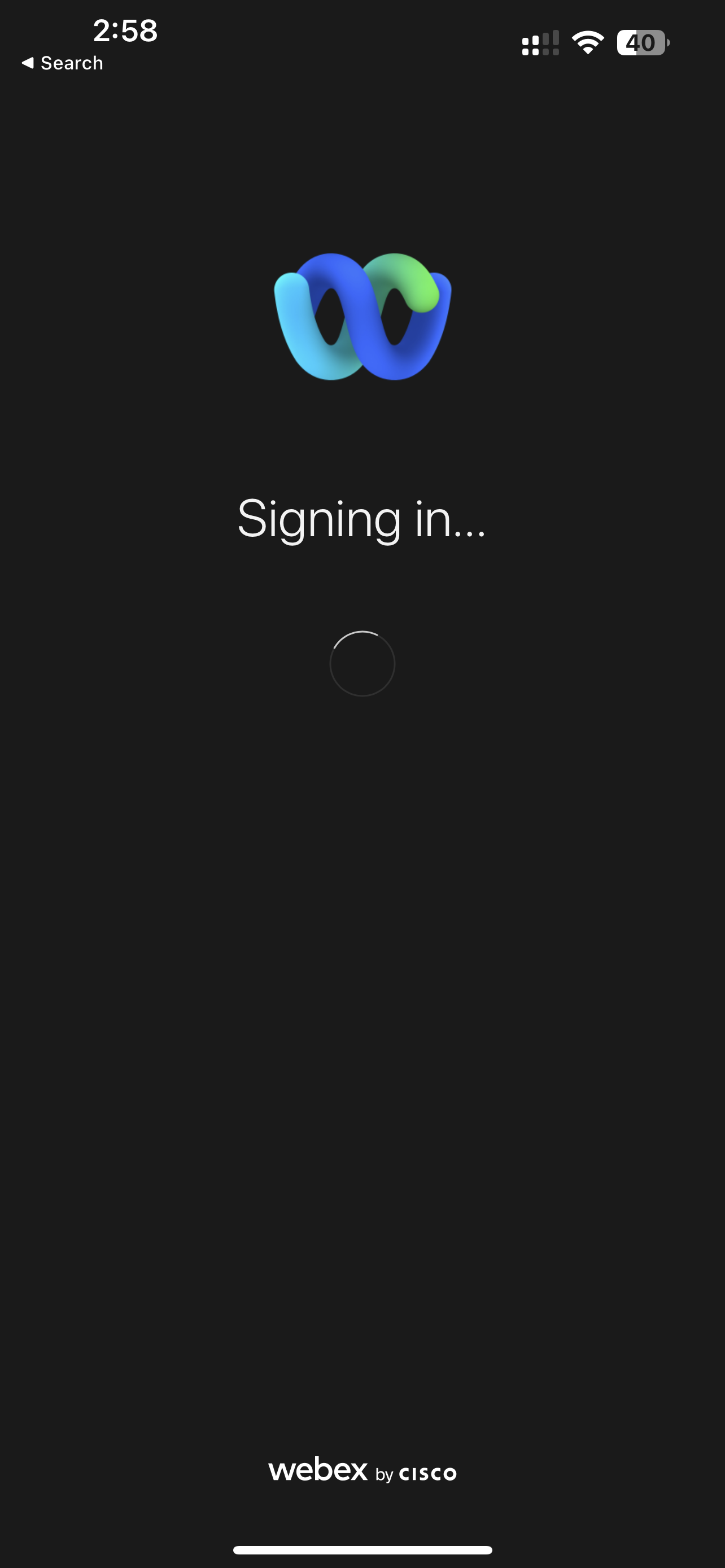Screen dimensions: 725x1568
Task: Tap the battery indicator showing 40
Action: pyautogui.click(x=640, y=41)
